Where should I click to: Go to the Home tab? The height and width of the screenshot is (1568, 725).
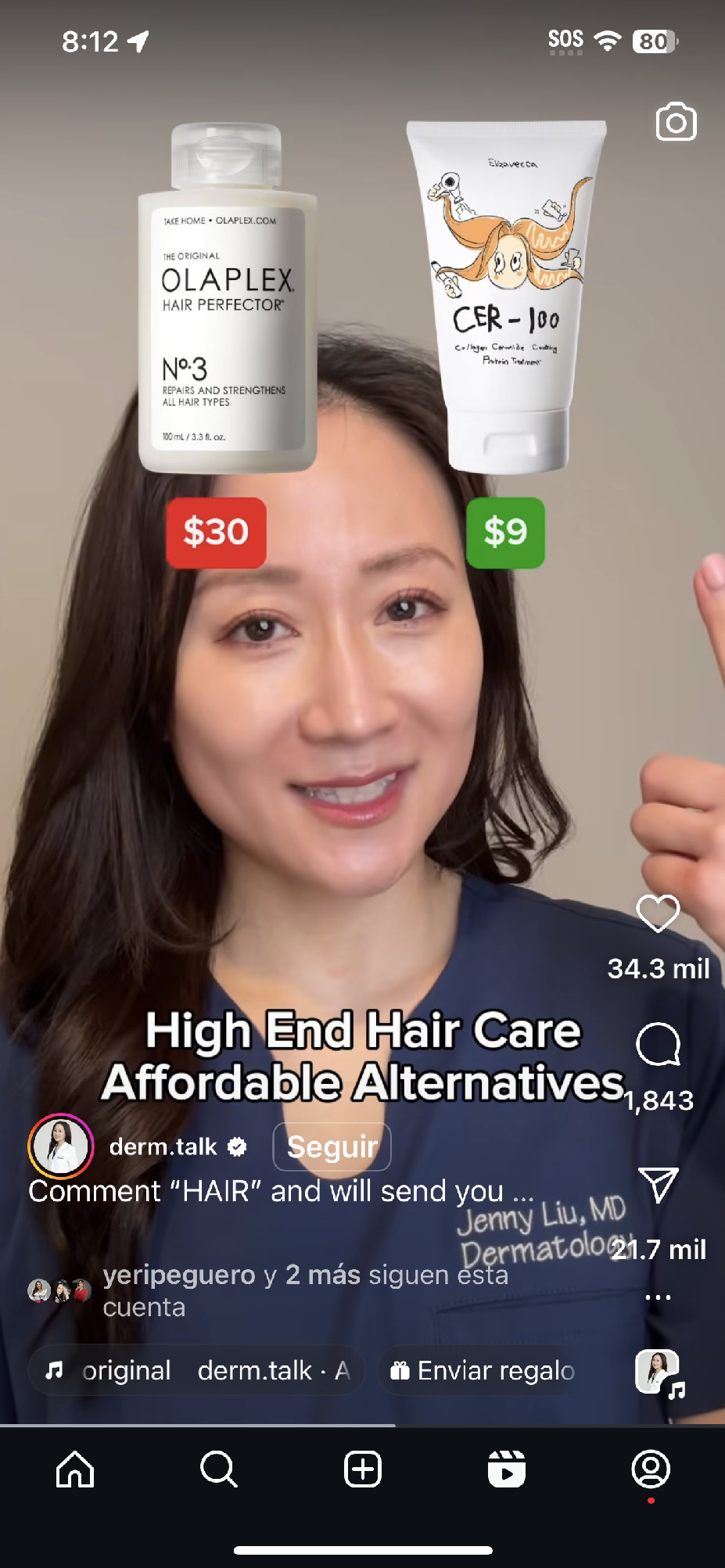coord(75,1469)
